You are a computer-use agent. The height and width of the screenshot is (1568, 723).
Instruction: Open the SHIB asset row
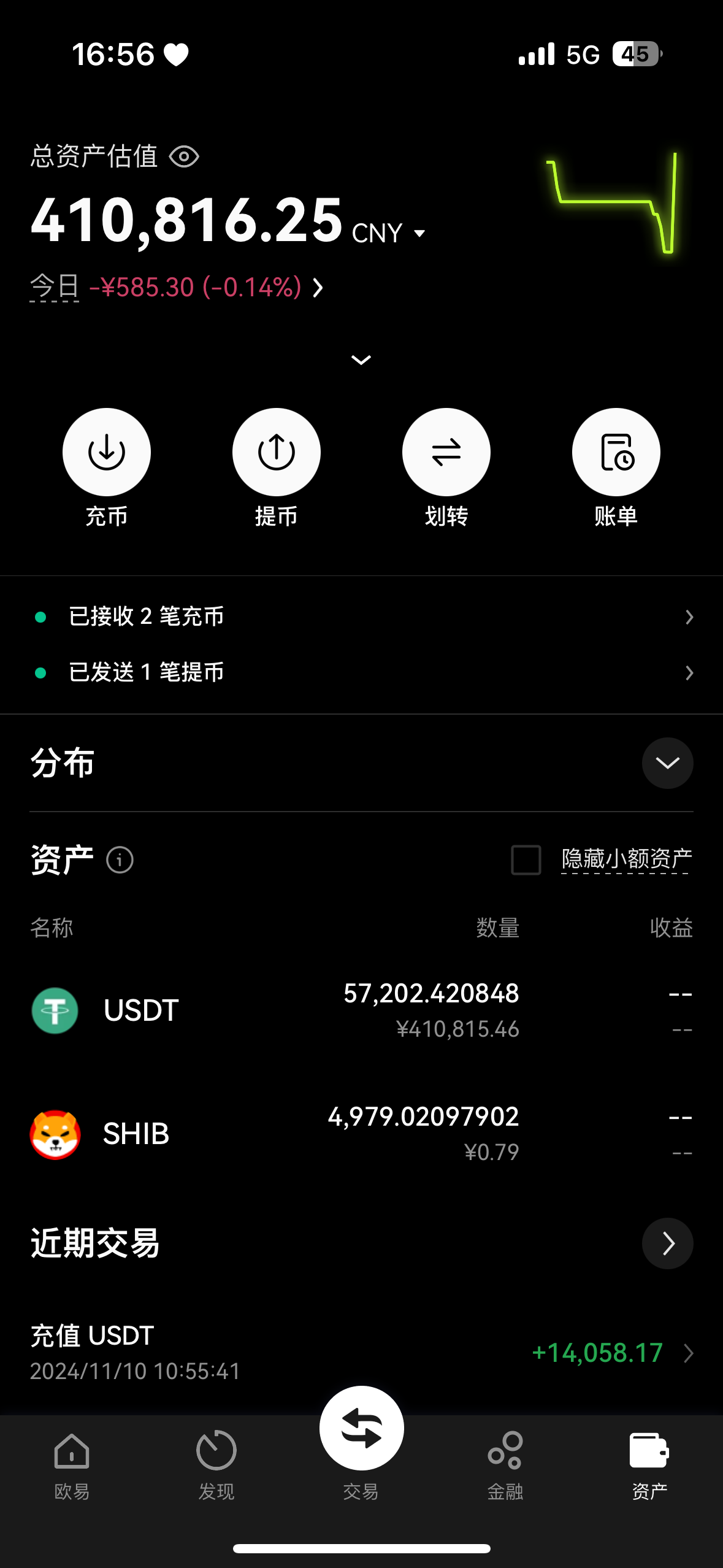click(361, 1134)
